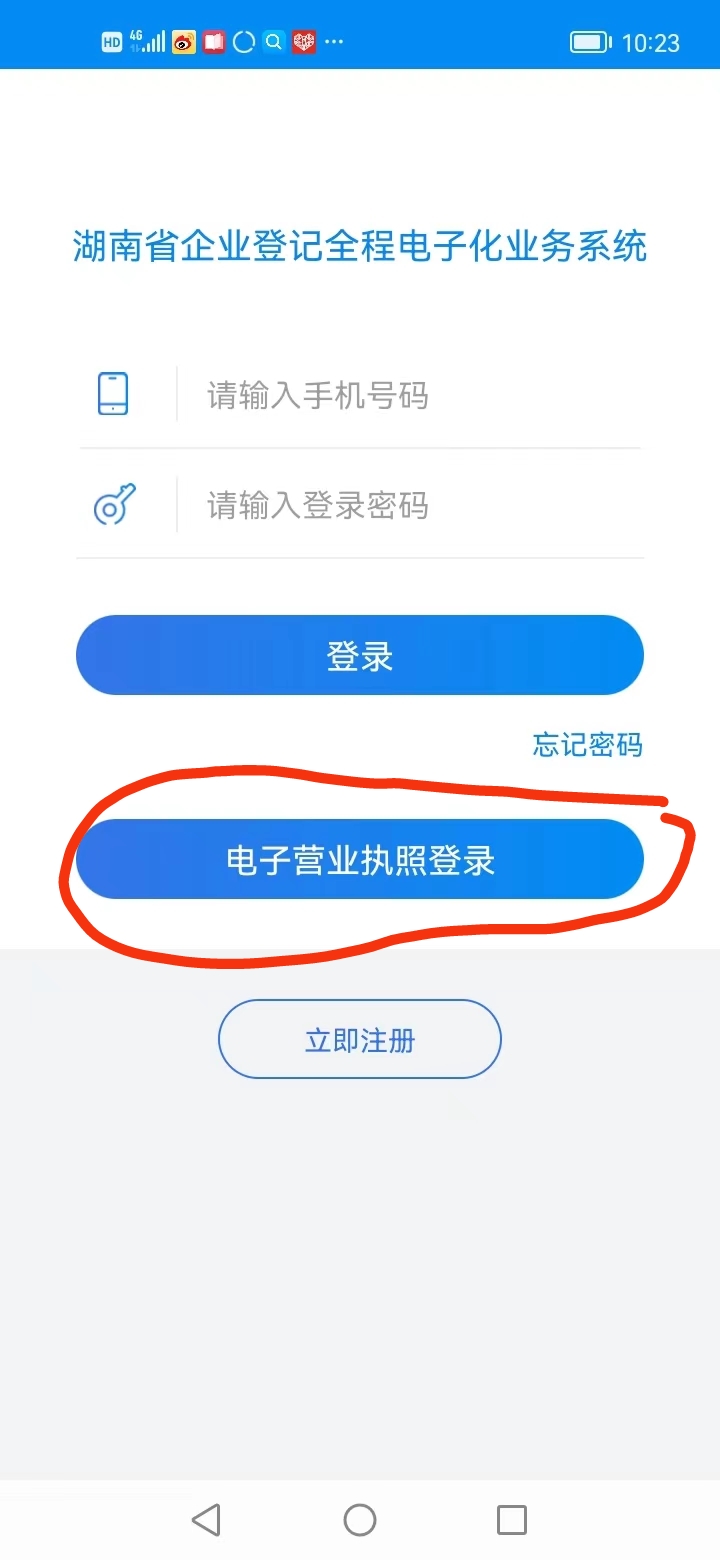
Task: Tap the system home button
Action: tap(360, 1520)
